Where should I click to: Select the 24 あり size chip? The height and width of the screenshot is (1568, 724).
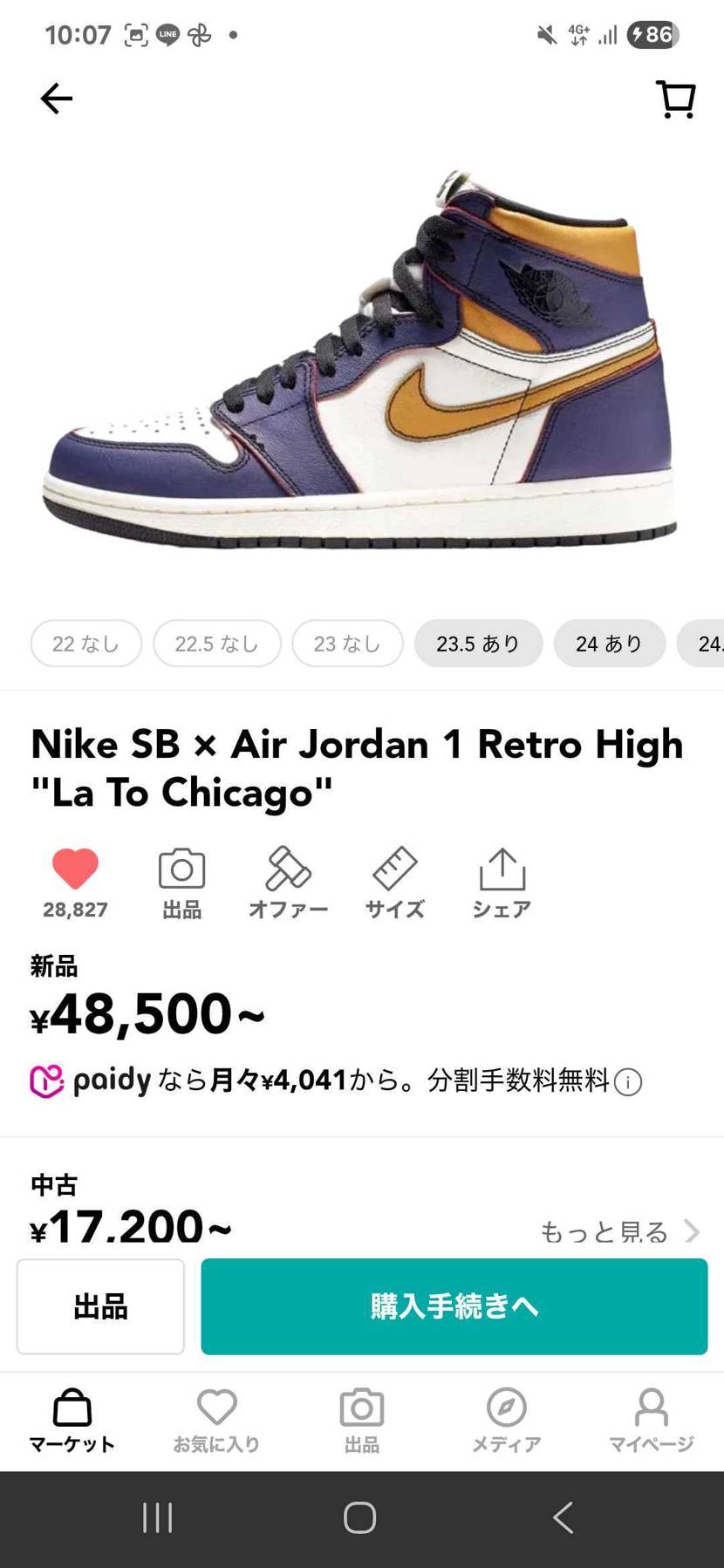609,643
